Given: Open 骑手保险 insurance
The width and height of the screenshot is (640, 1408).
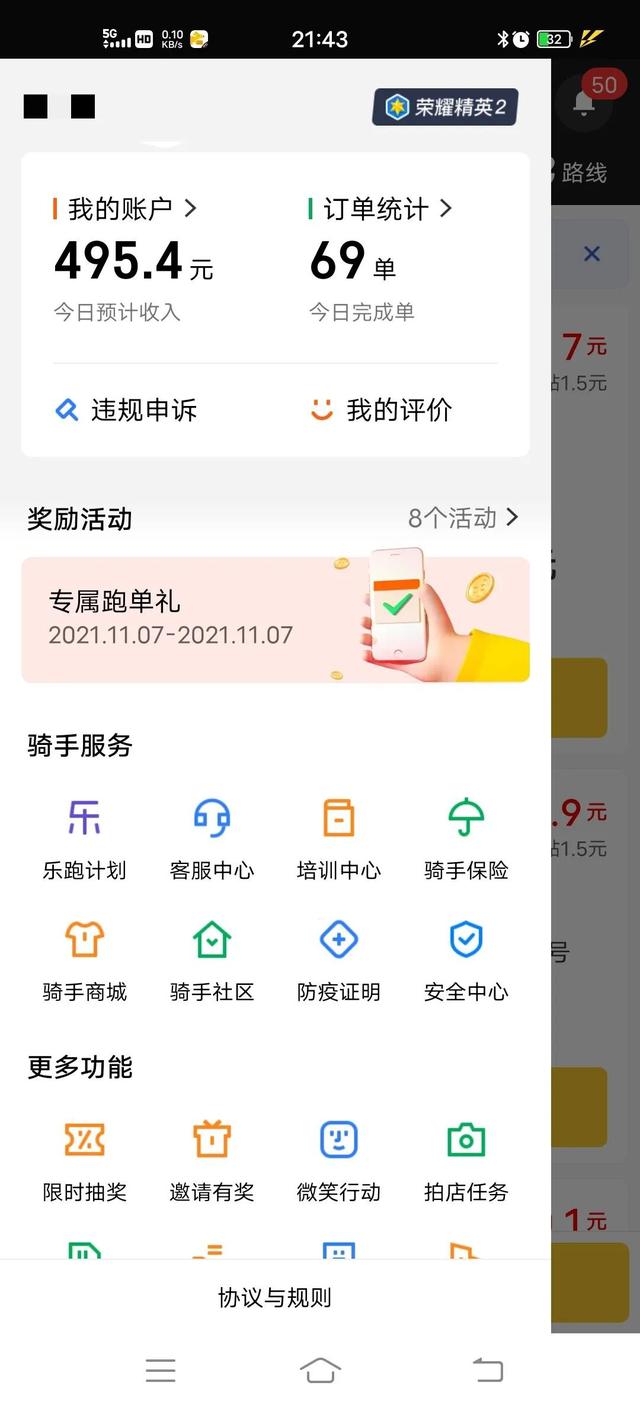Looking at the screenshot, I should pyautogui.click(x=466, y=838).
